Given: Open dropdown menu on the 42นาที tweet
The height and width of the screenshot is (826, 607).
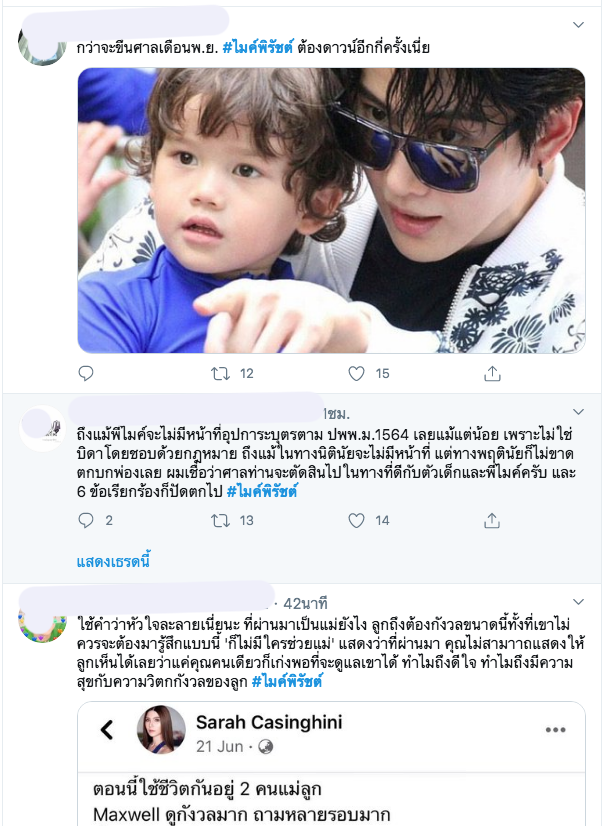Looking at the screenshot, I should click(x=578, y=603).
